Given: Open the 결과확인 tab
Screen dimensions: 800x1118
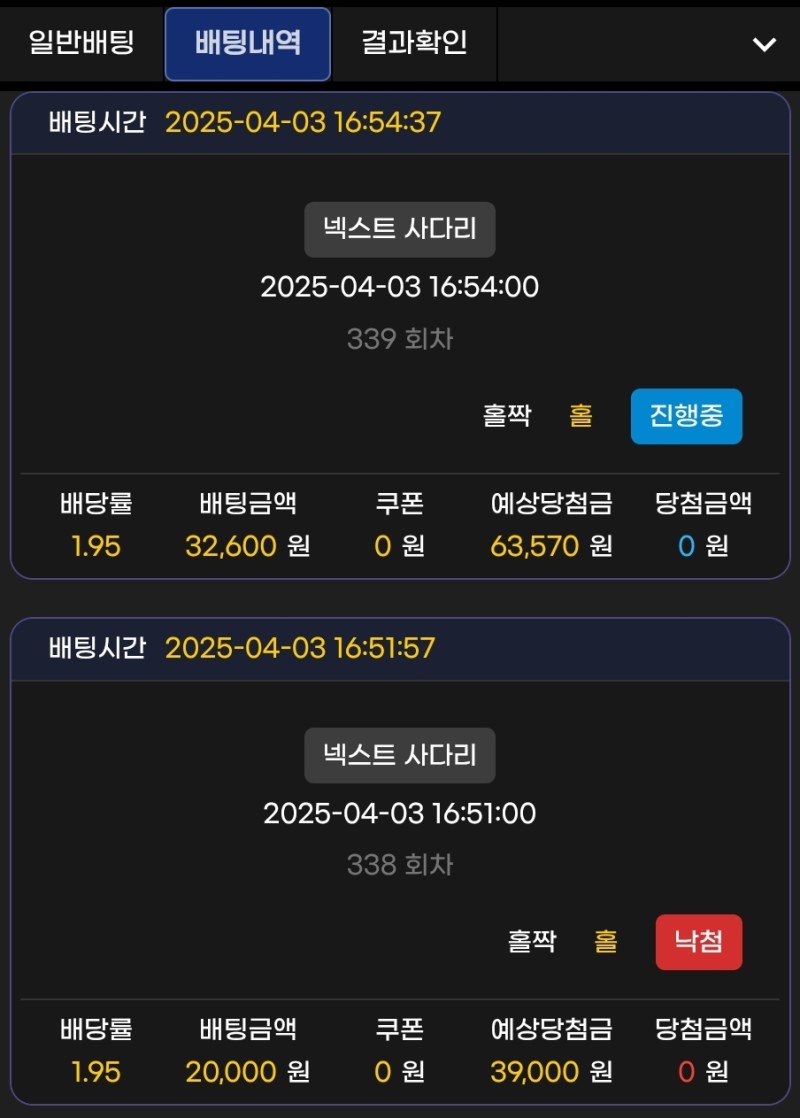Looking at the screenshot, I should point(414,43).
